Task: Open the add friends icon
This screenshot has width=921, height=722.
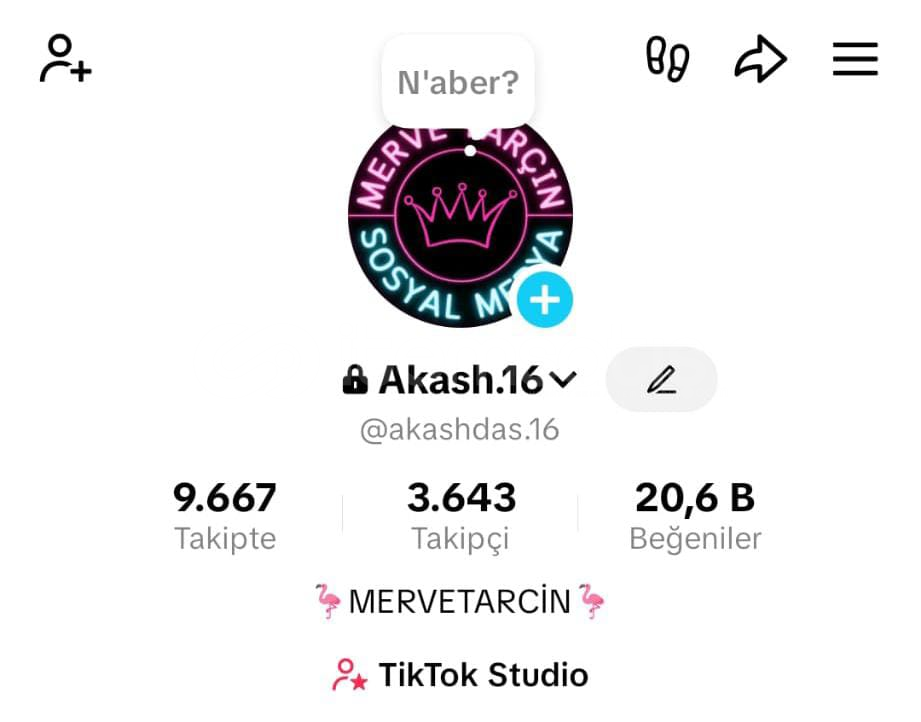Action: click(x=66, y=59)
